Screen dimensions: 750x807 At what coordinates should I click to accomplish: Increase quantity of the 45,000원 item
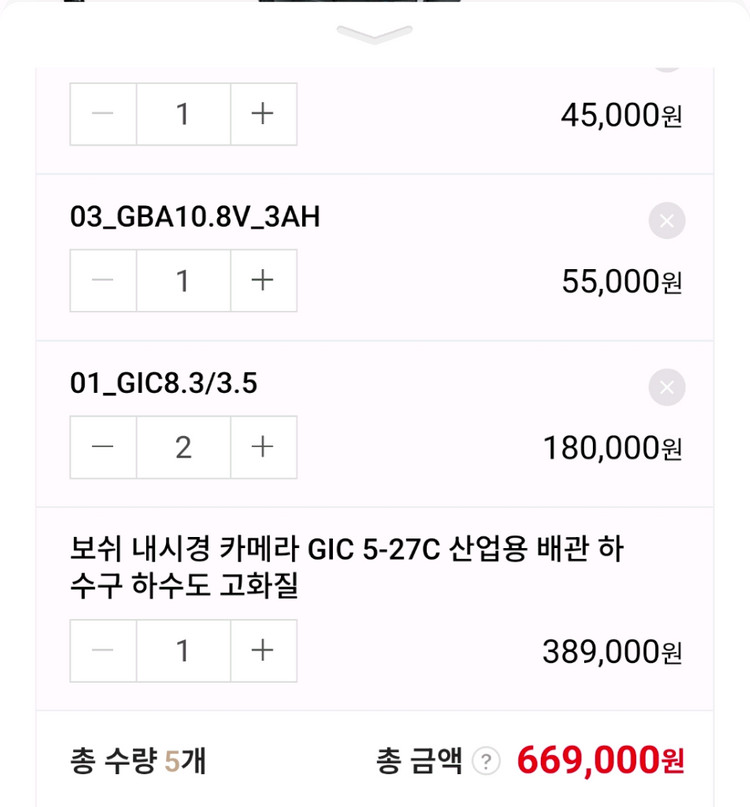click(262, 113)
